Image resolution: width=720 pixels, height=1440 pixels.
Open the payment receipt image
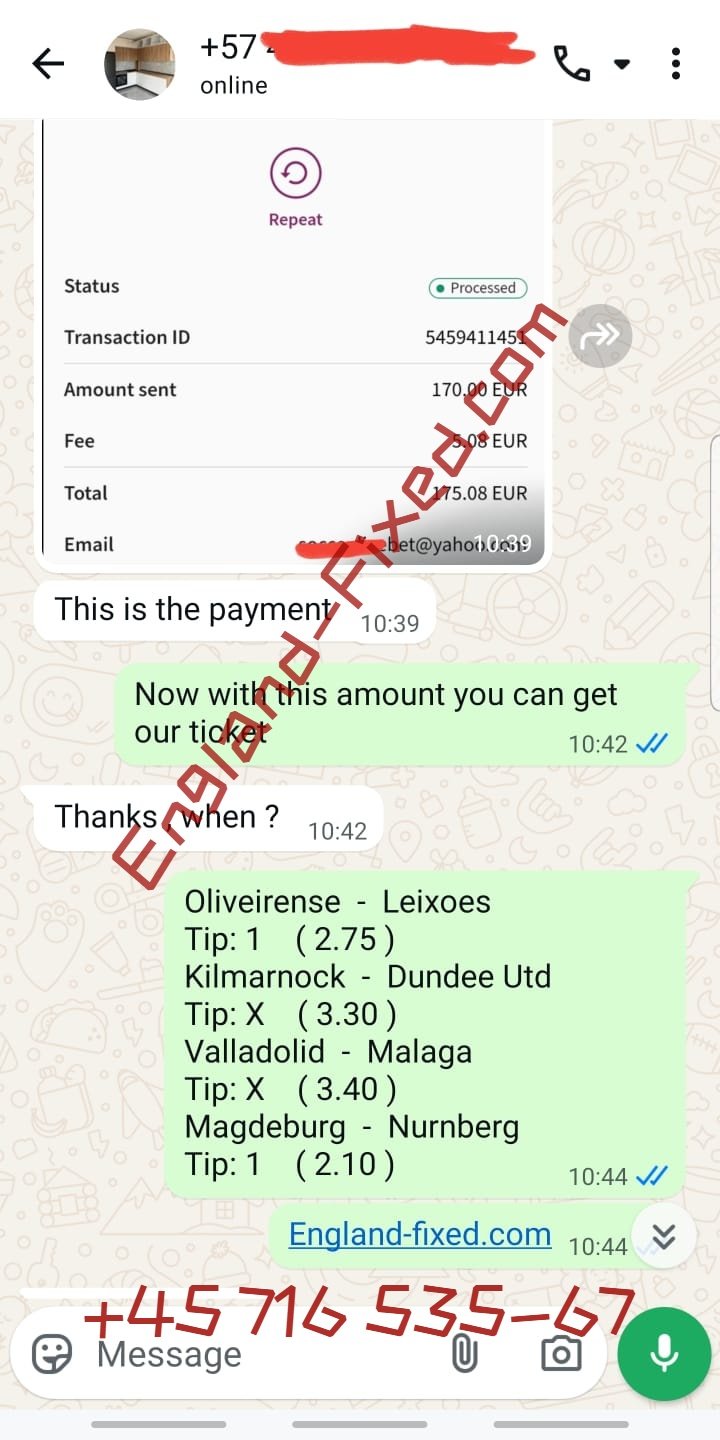coord(296,400)
